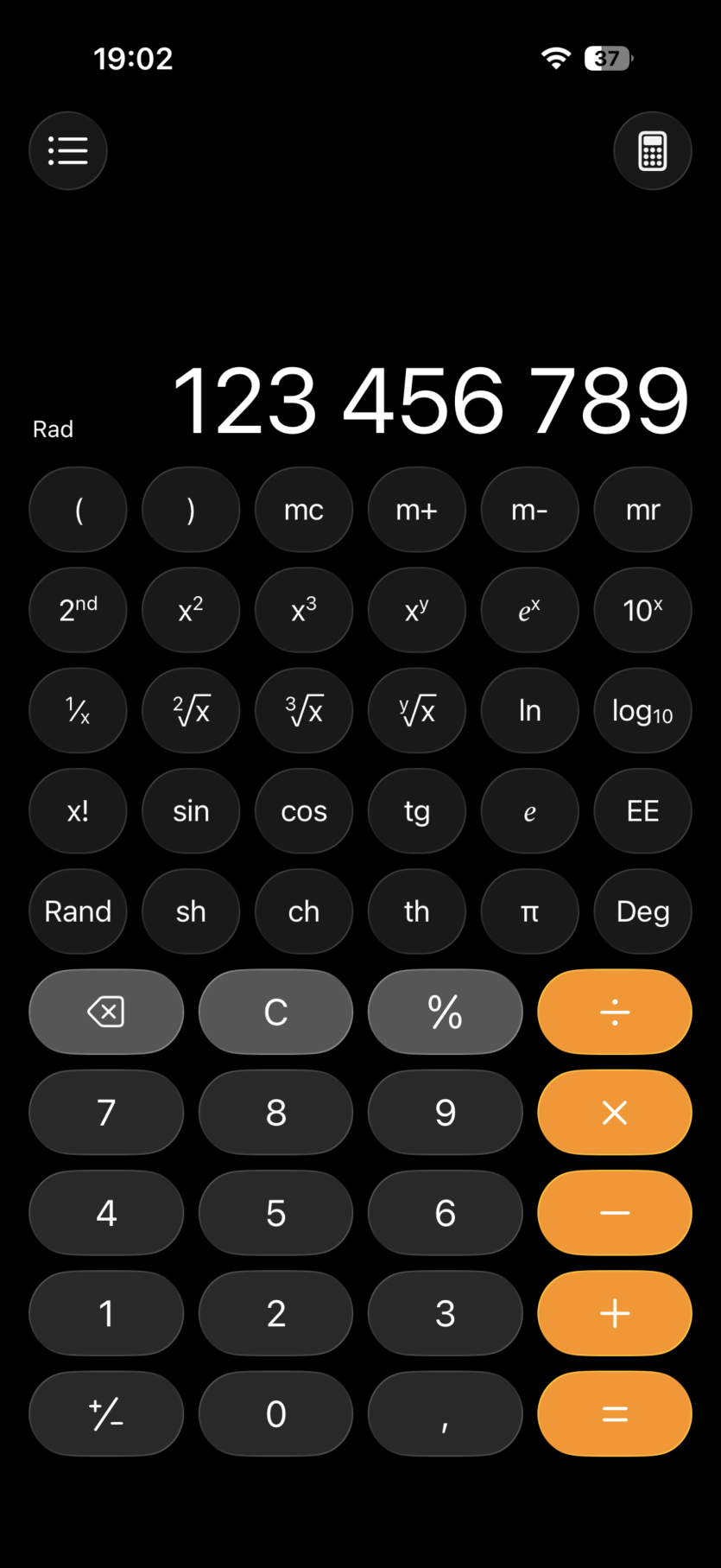Open the calculator mode switcher
Image resolution: width=721 pixels, height=1568 pixels.
click(x=652, y=150)
